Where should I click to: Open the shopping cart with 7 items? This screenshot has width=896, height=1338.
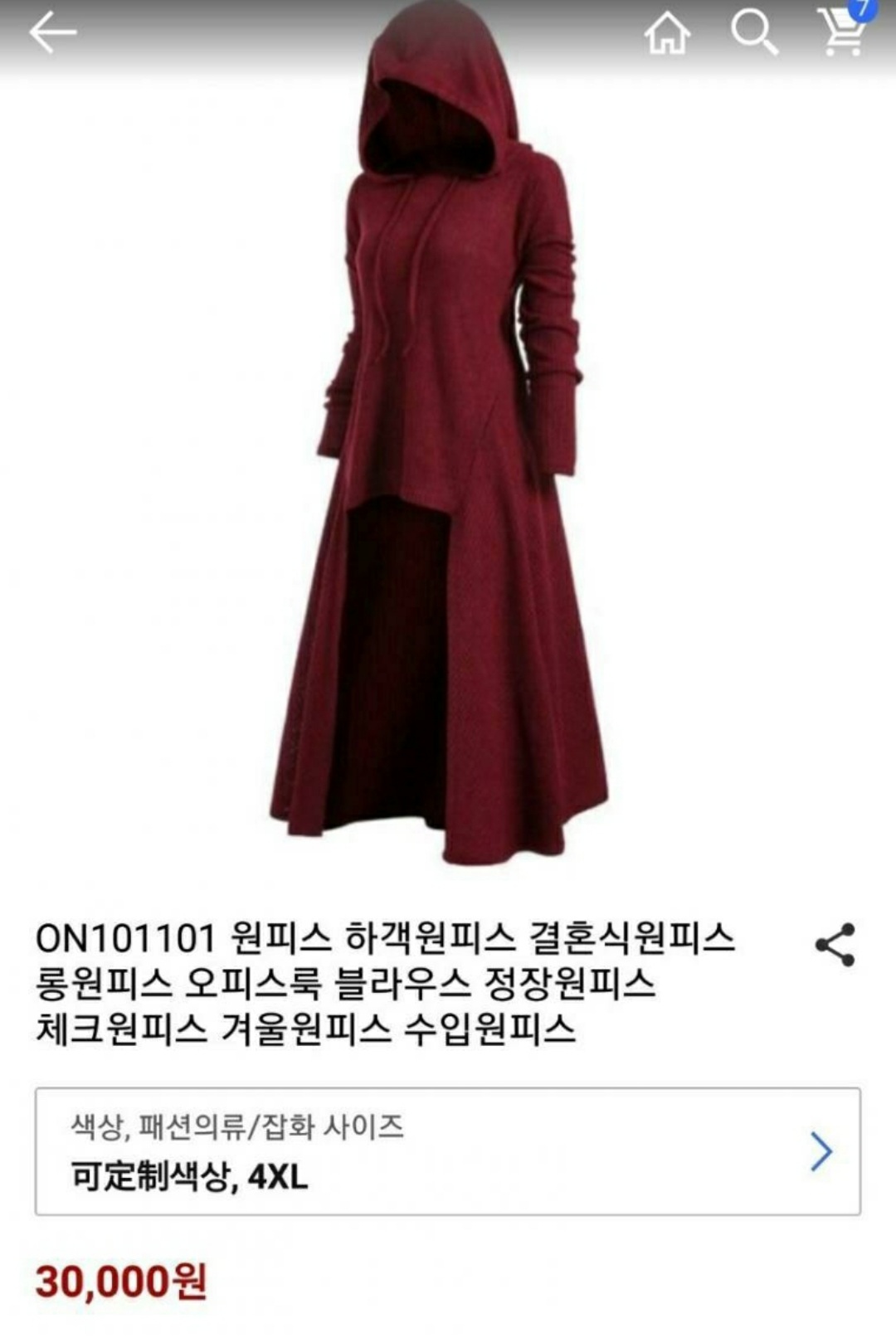845,30
